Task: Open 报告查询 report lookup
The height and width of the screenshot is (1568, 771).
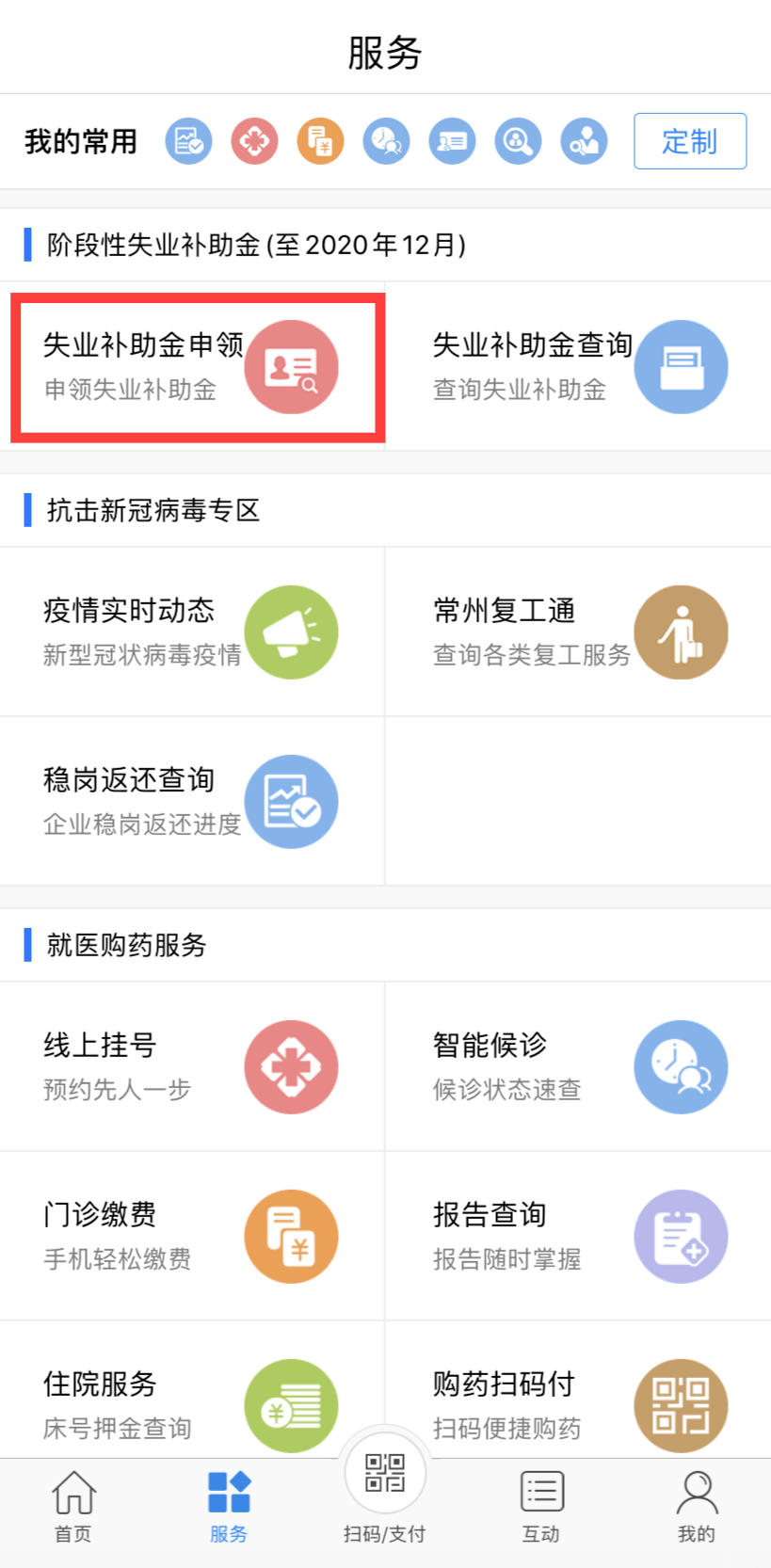Action: pos(578,1236)
